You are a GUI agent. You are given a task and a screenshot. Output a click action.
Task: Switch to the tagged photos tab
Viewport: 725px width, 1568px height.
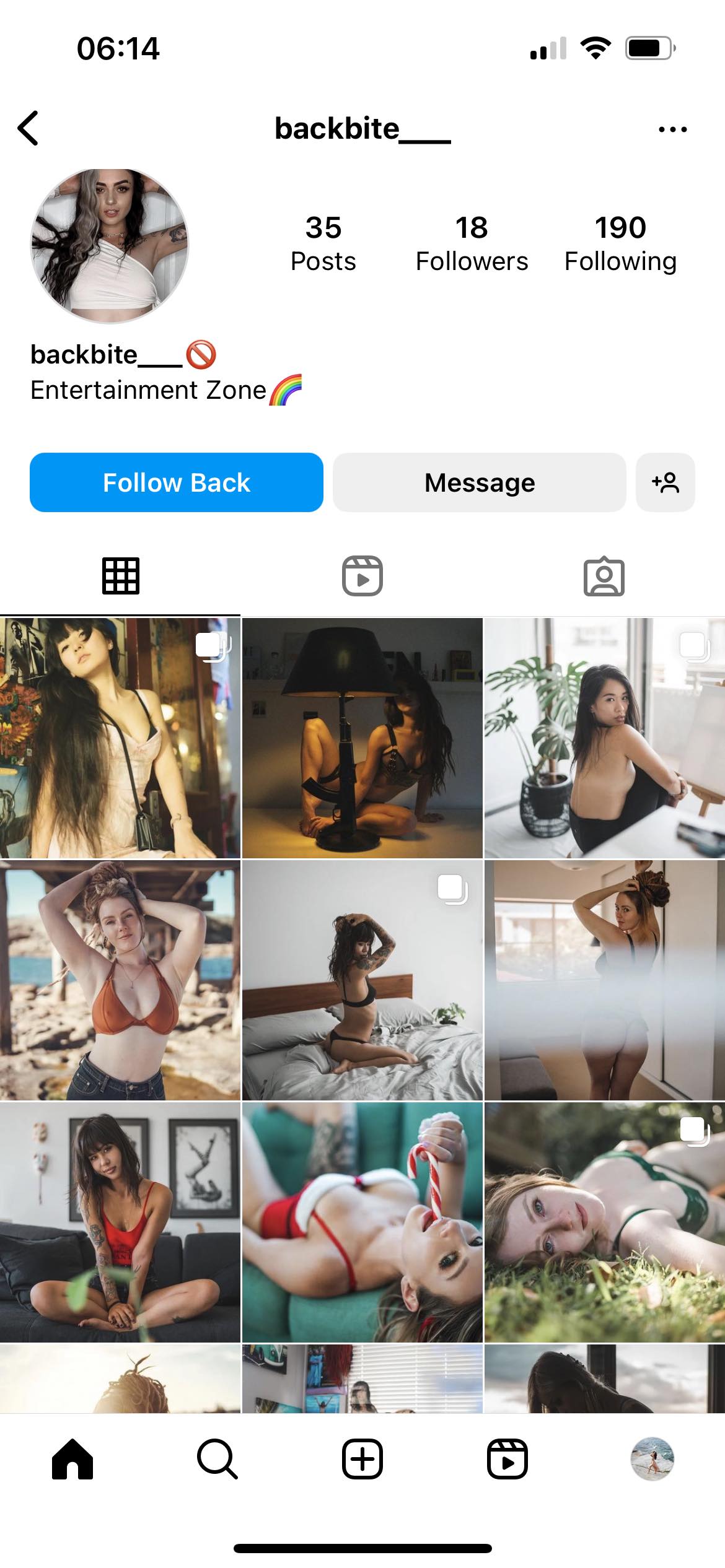click(x=604, y=577)
